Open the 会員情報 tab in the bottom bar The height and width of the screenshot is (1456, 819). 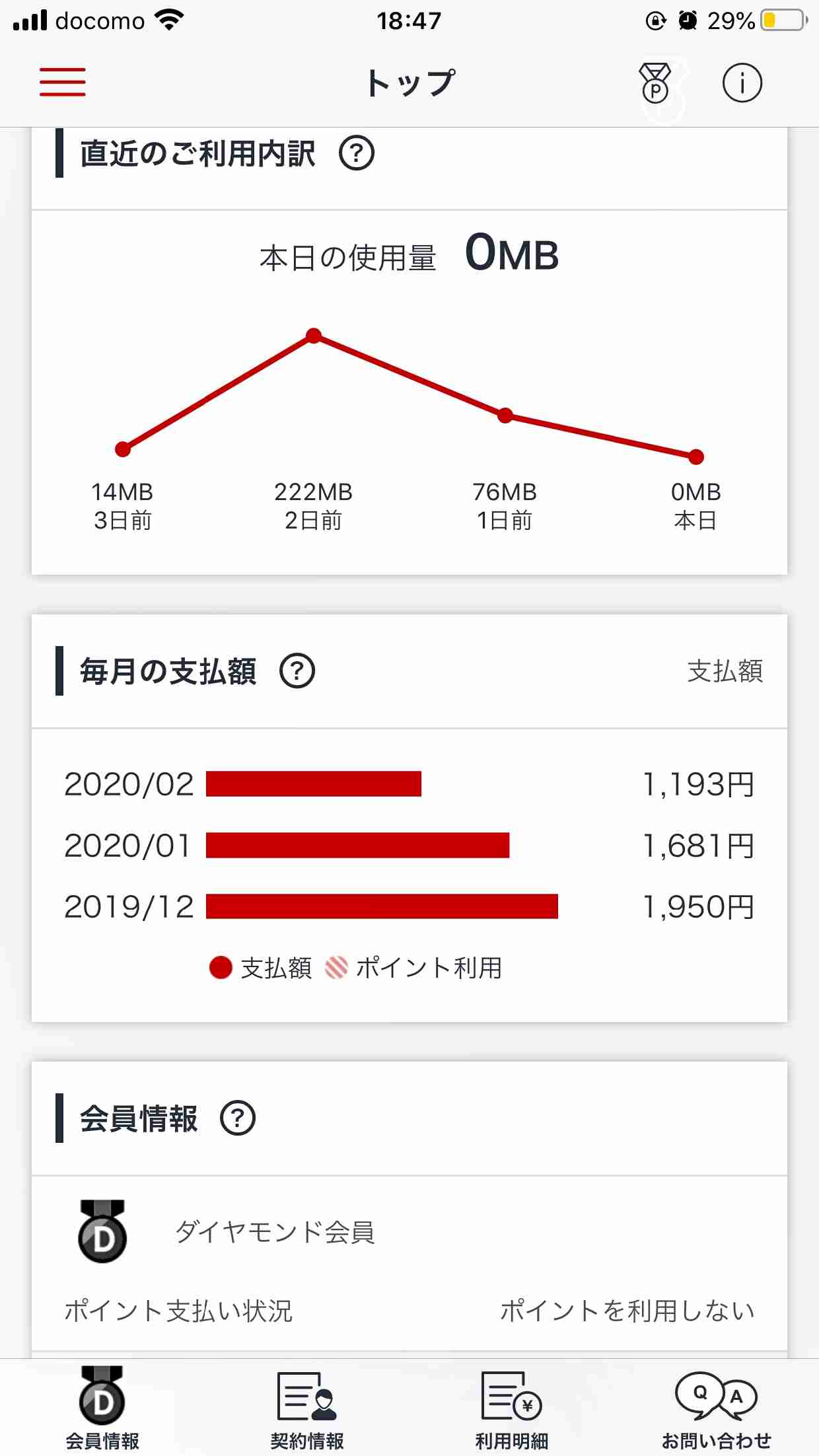click(x=103, y=1407)
